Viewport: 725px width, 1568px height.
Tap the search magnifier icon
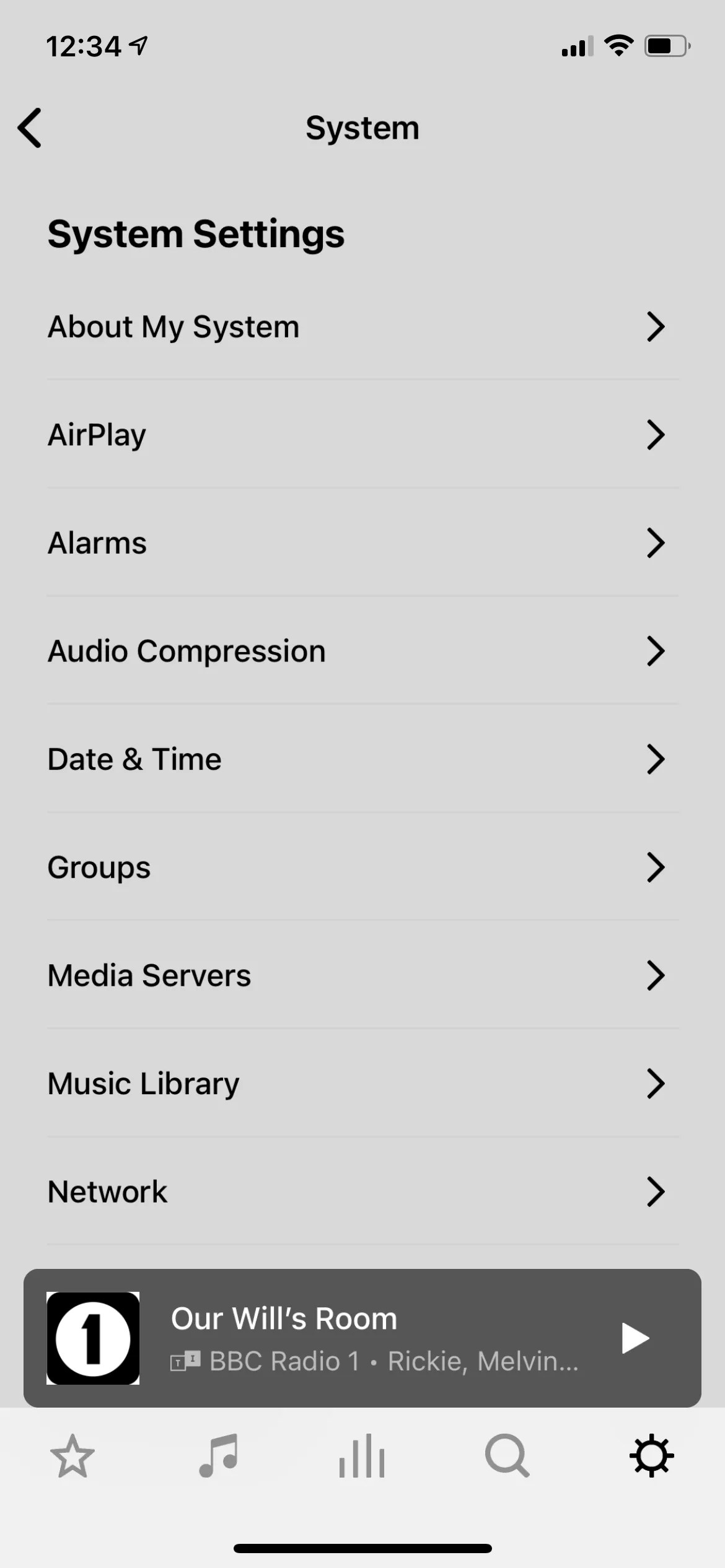[507, 1456]
